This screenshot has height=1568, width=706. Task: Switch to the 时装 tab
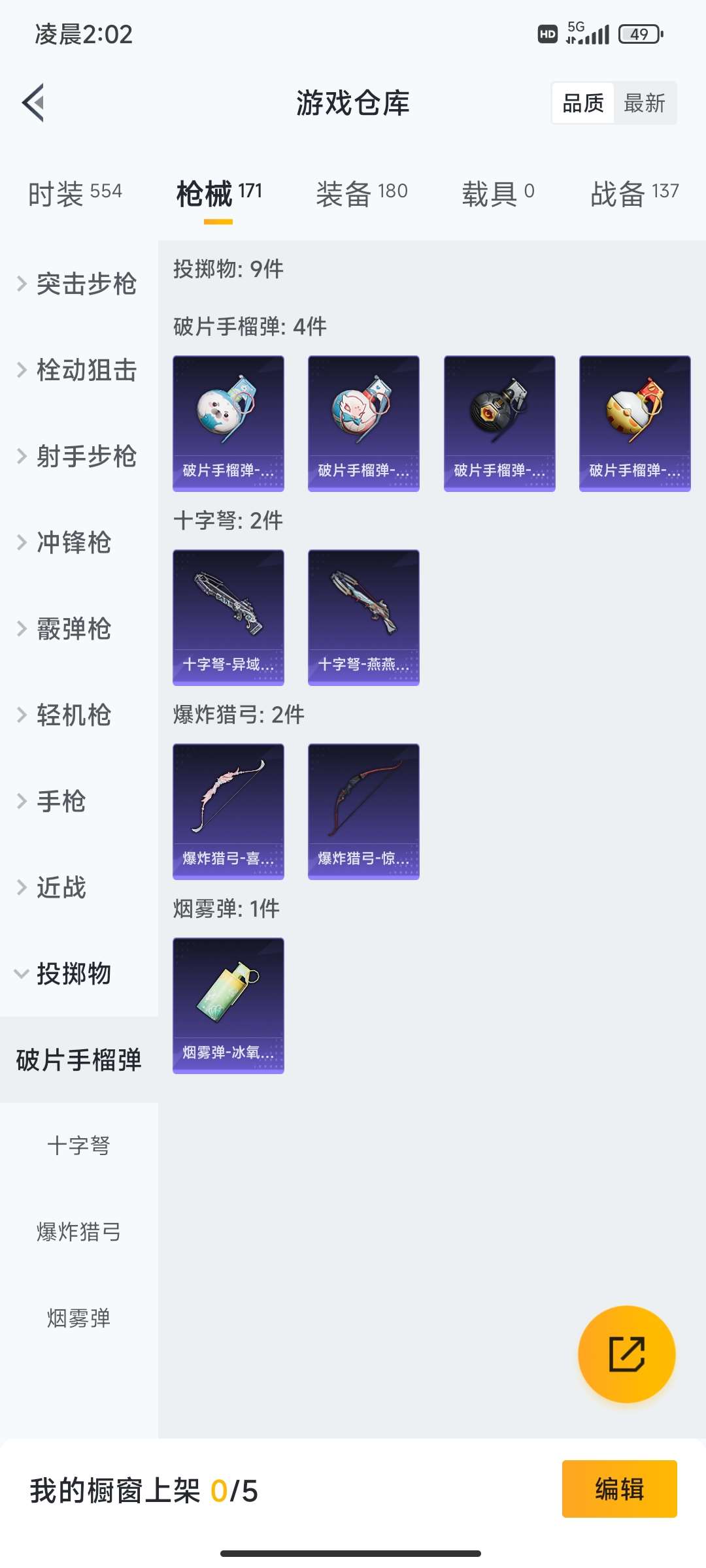pos(75,193)
